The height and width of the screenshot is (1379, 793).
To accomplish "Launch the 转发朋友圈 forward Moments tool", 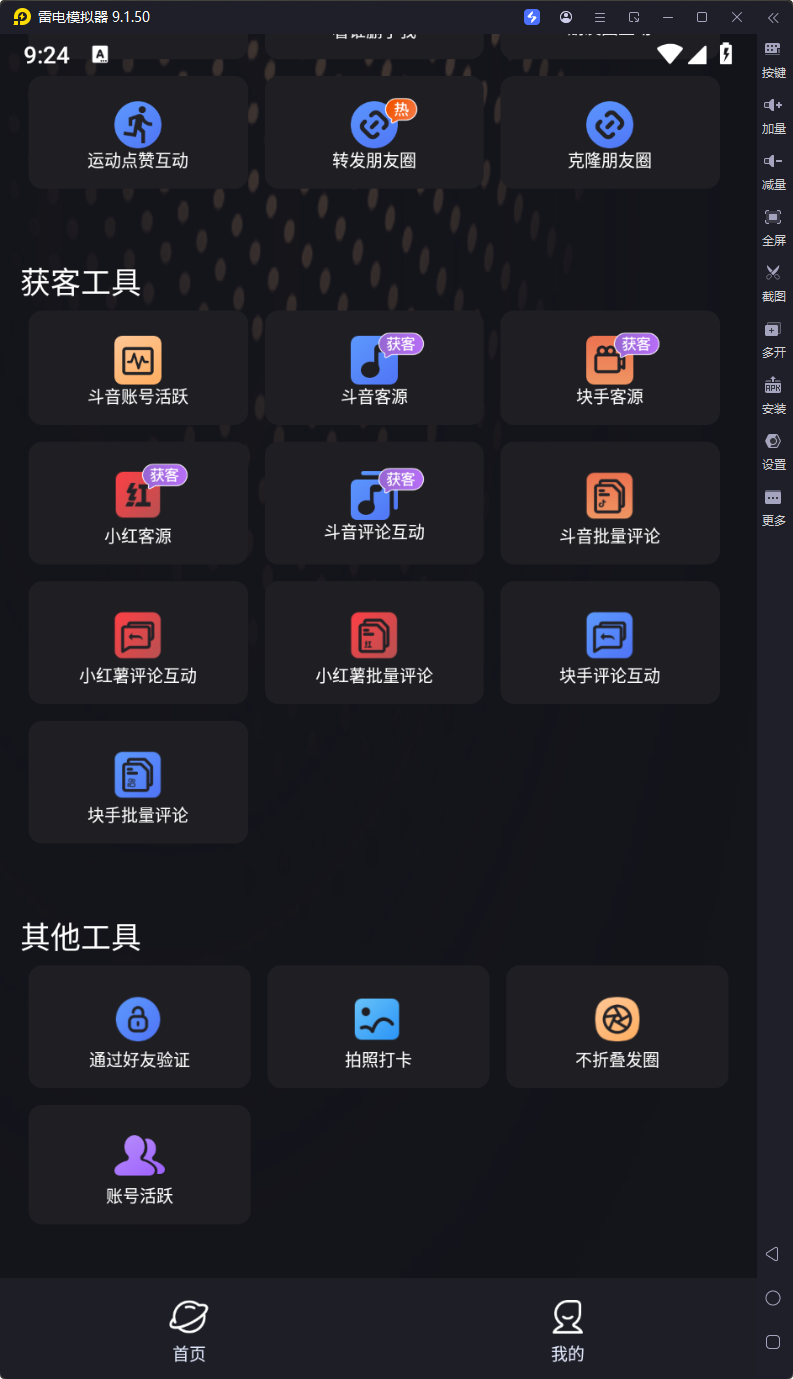I will 373,132.
